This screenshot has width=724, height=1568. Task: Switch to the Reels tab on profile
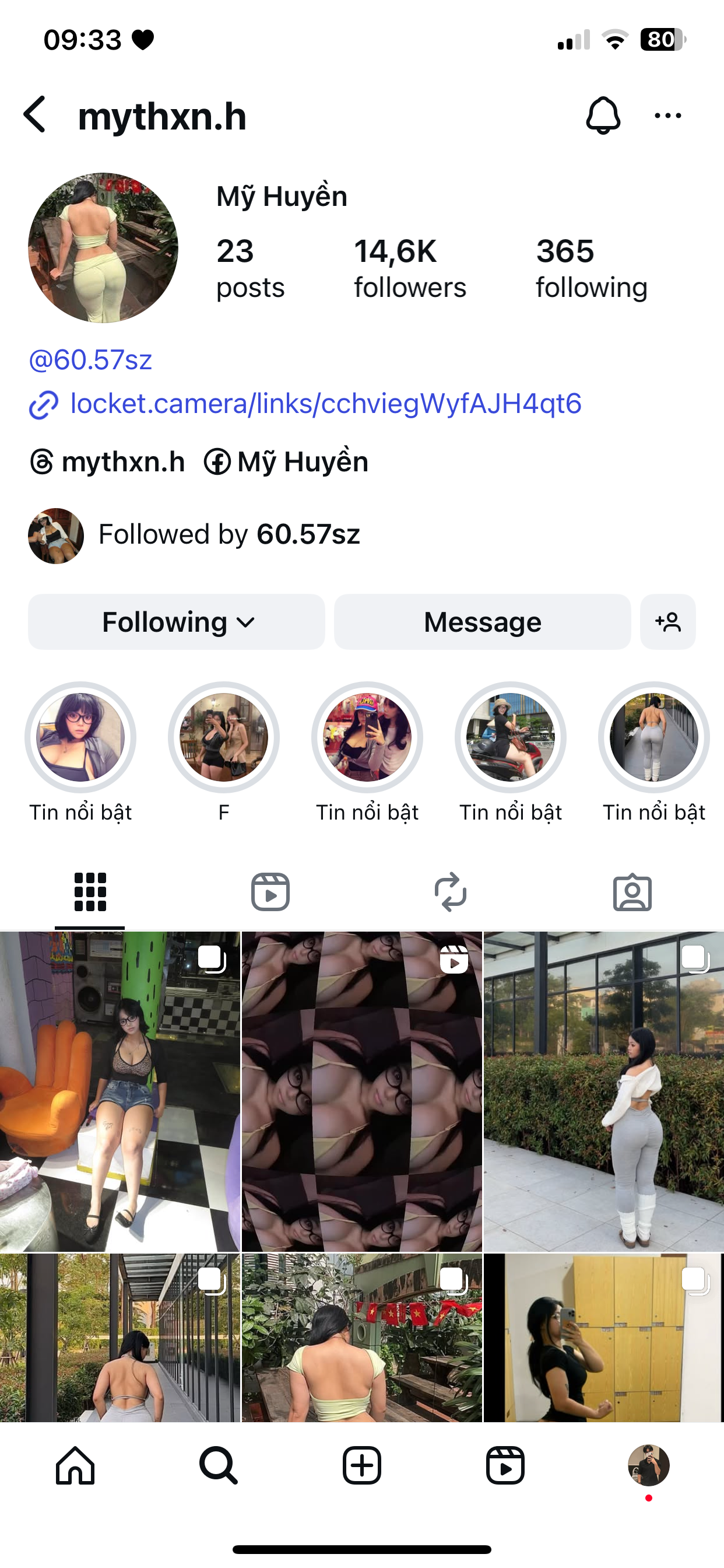270,892
